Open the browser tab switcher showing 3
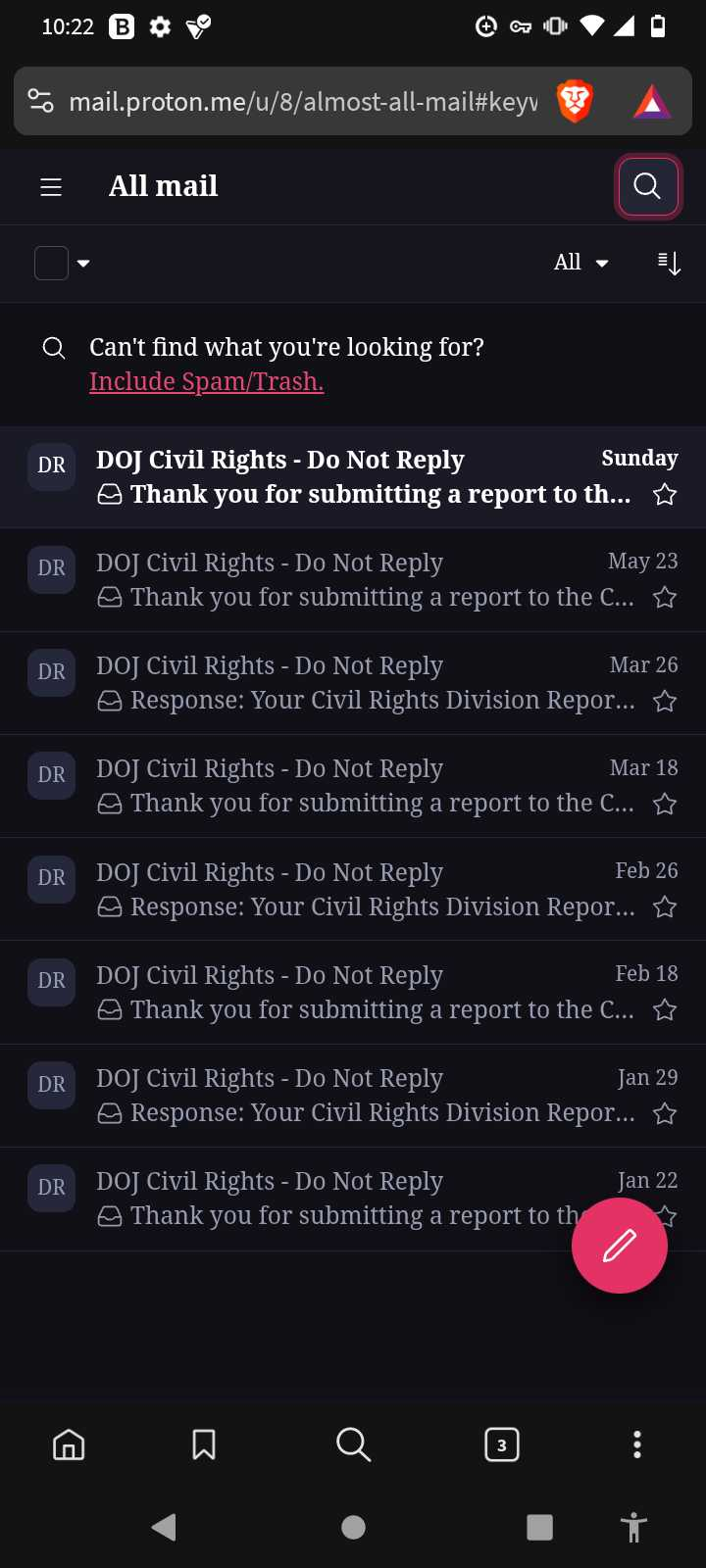Screen dimensions: 706x1568 [502, 1445]
